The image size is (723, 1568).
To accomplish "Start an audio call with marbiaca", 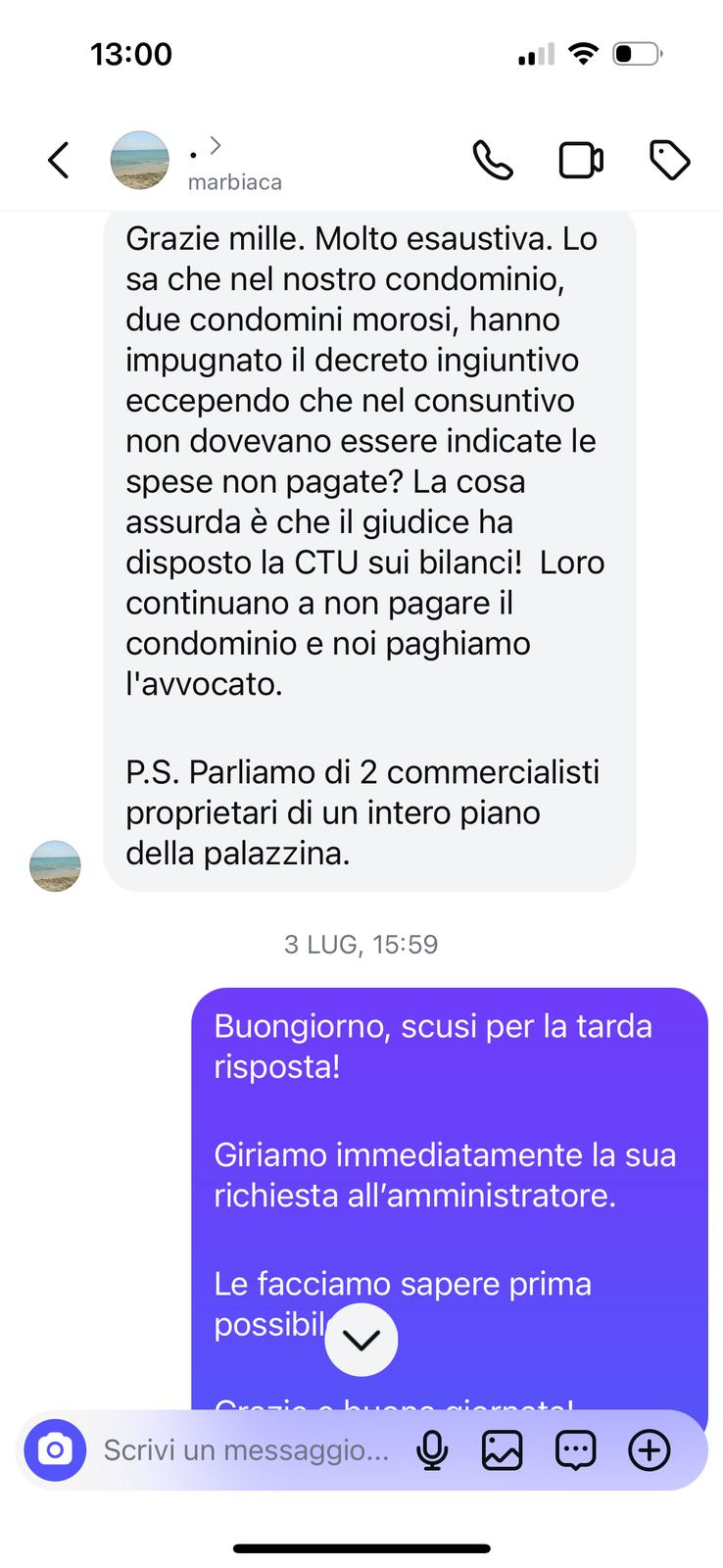I will coord(493,161).
